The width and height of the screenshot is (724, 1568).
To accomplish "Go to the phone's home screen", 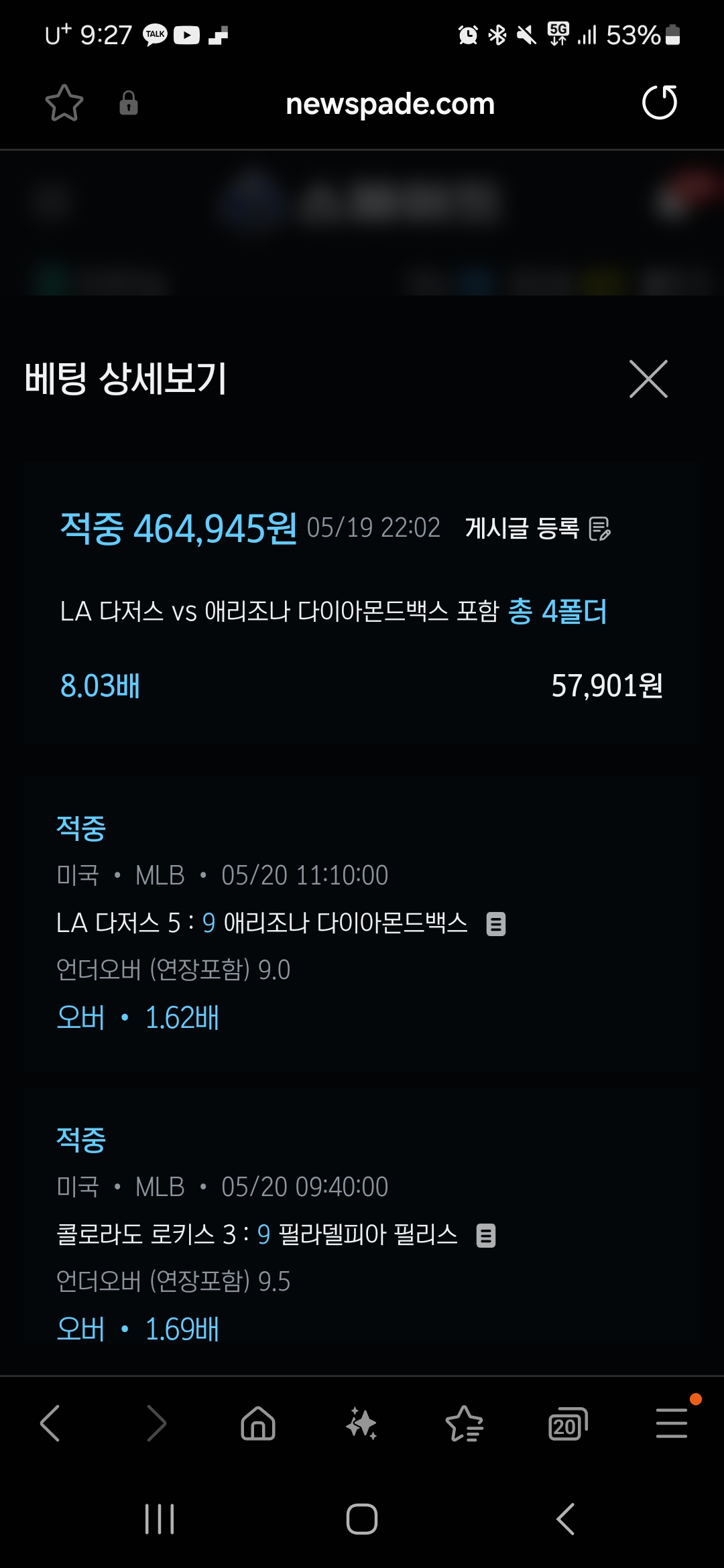I will [362, 1519].
